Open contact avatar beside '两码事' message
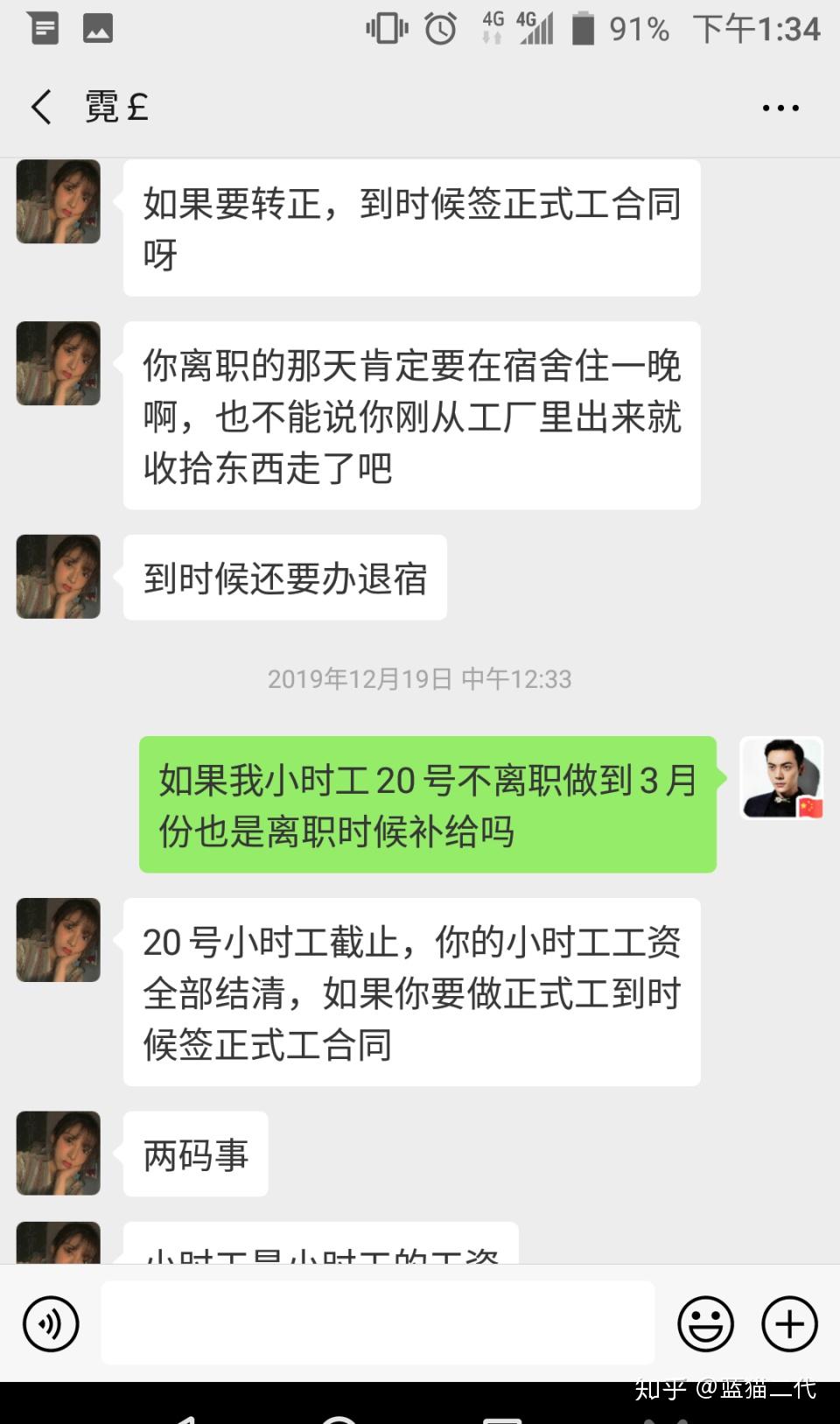Image resolution: width=840 pixels, height=1424 pixels. [59, 1154]
